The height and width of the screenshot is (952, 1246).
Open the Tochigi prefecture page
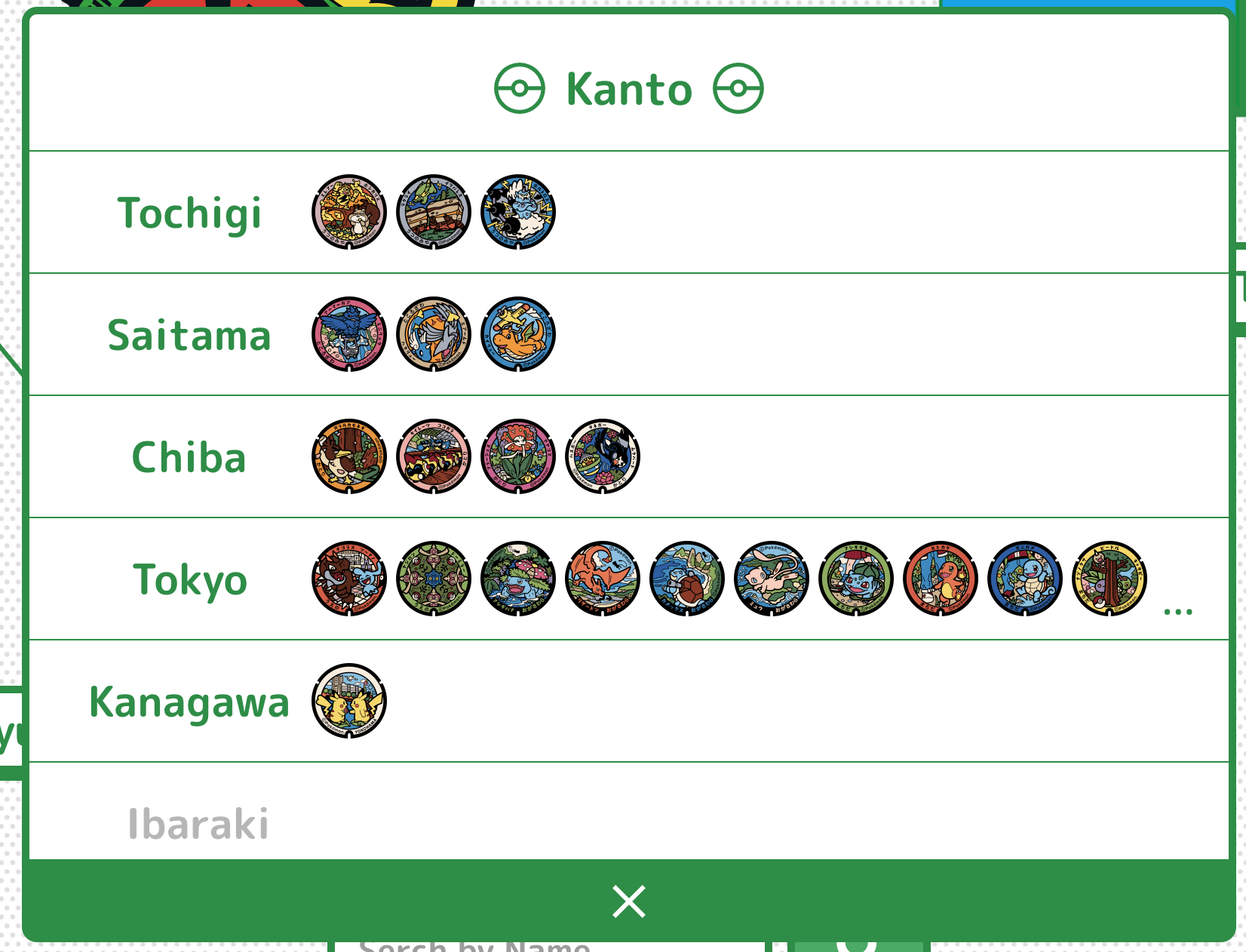click(x=189, y=213)
